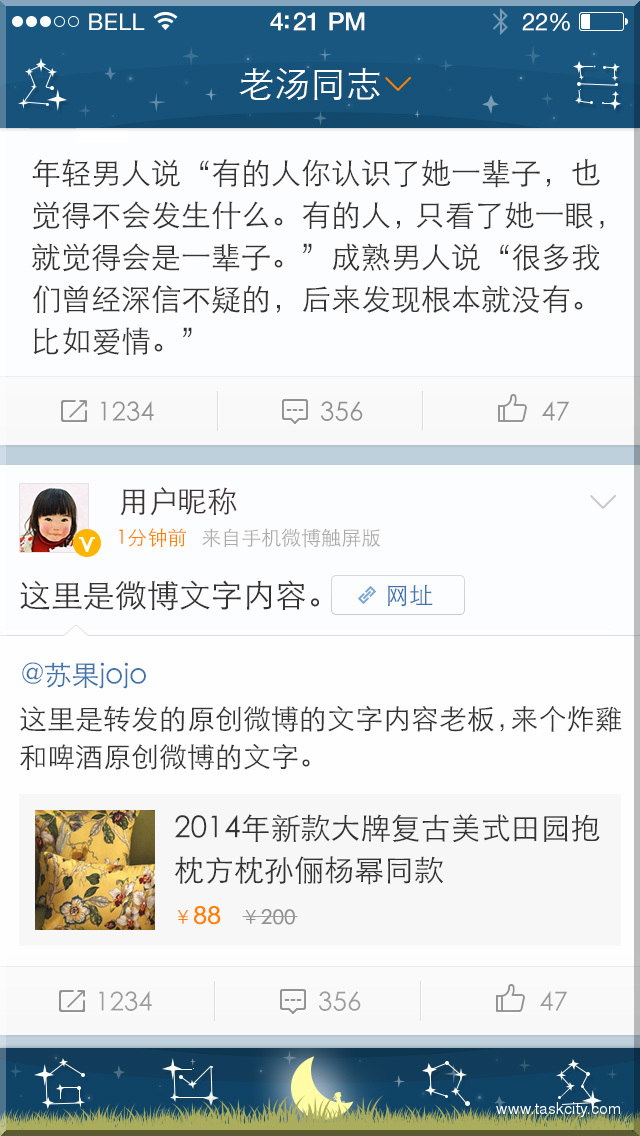Open 用户昵称's profile avatar
640x1136 pixels.
coord(55,517)
